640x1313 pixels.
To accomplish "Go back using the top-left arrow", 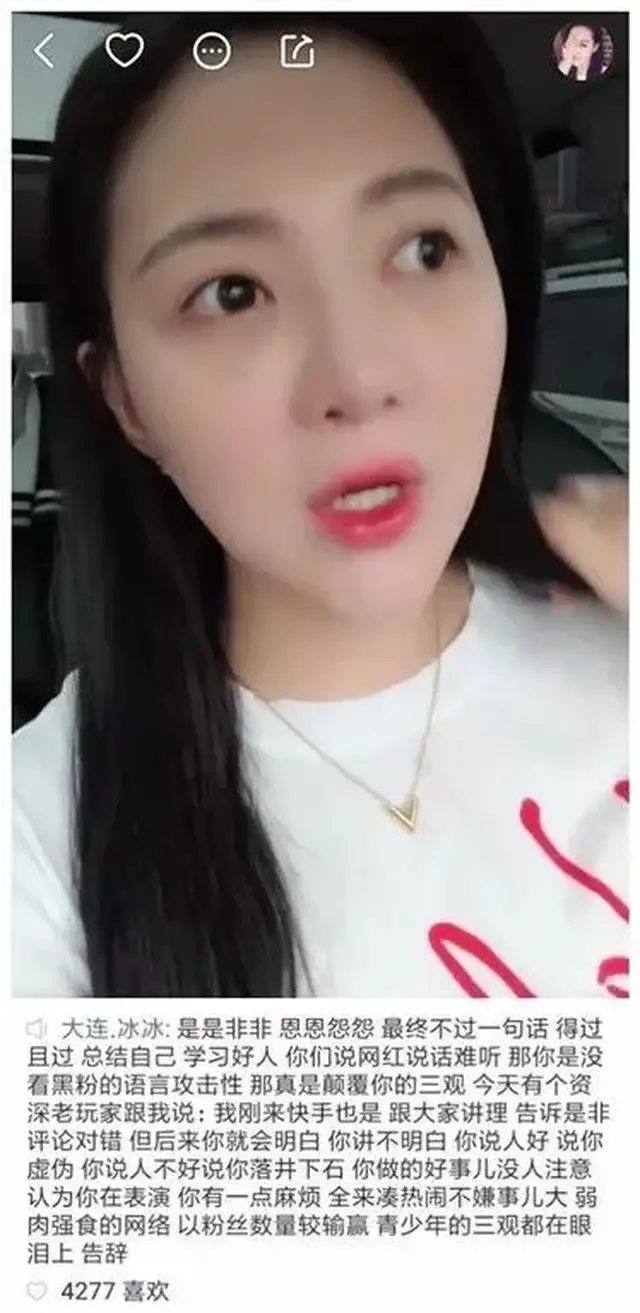I will pyautogui.click(x=44, y=50).
